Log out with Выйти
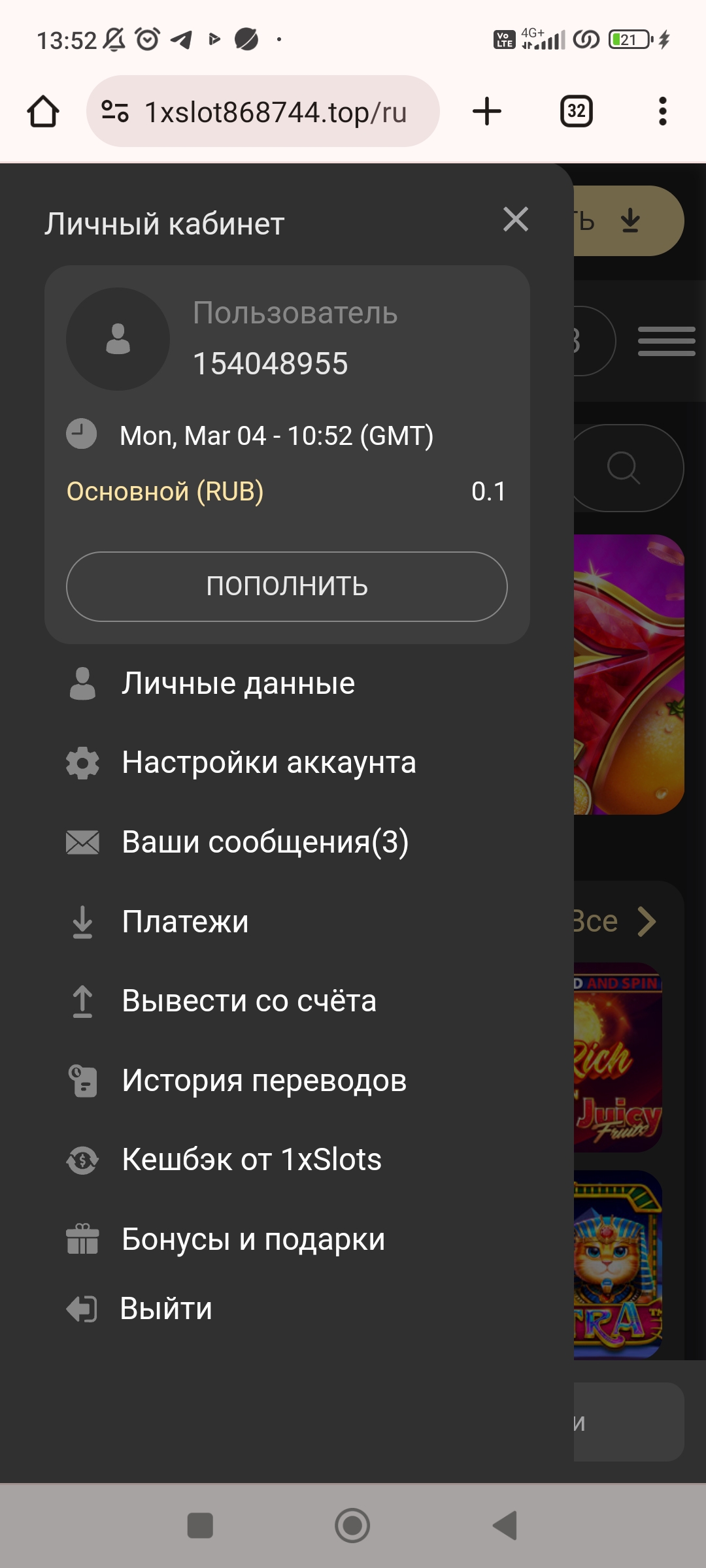 166,1309
